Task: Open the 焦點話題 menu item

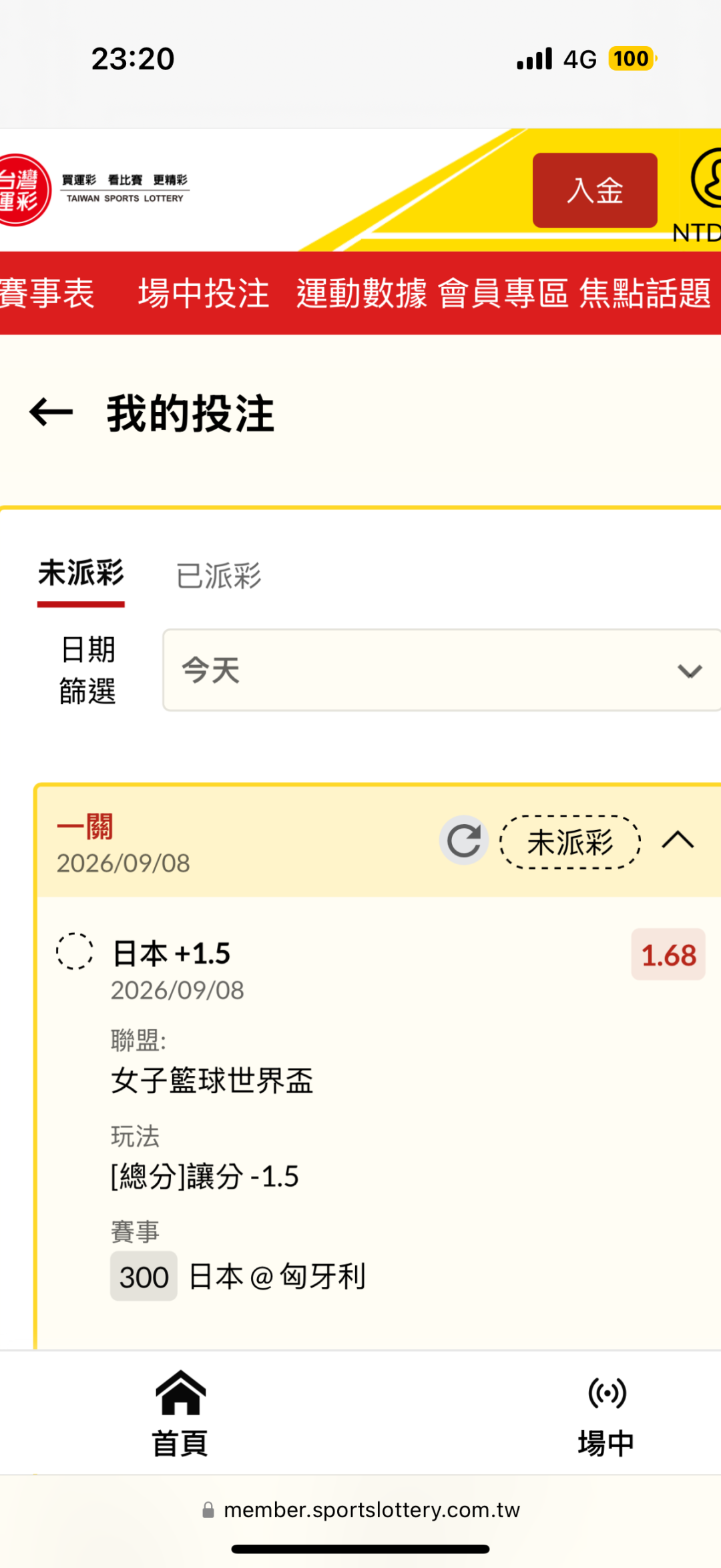Action: click(x=645, y=293)
